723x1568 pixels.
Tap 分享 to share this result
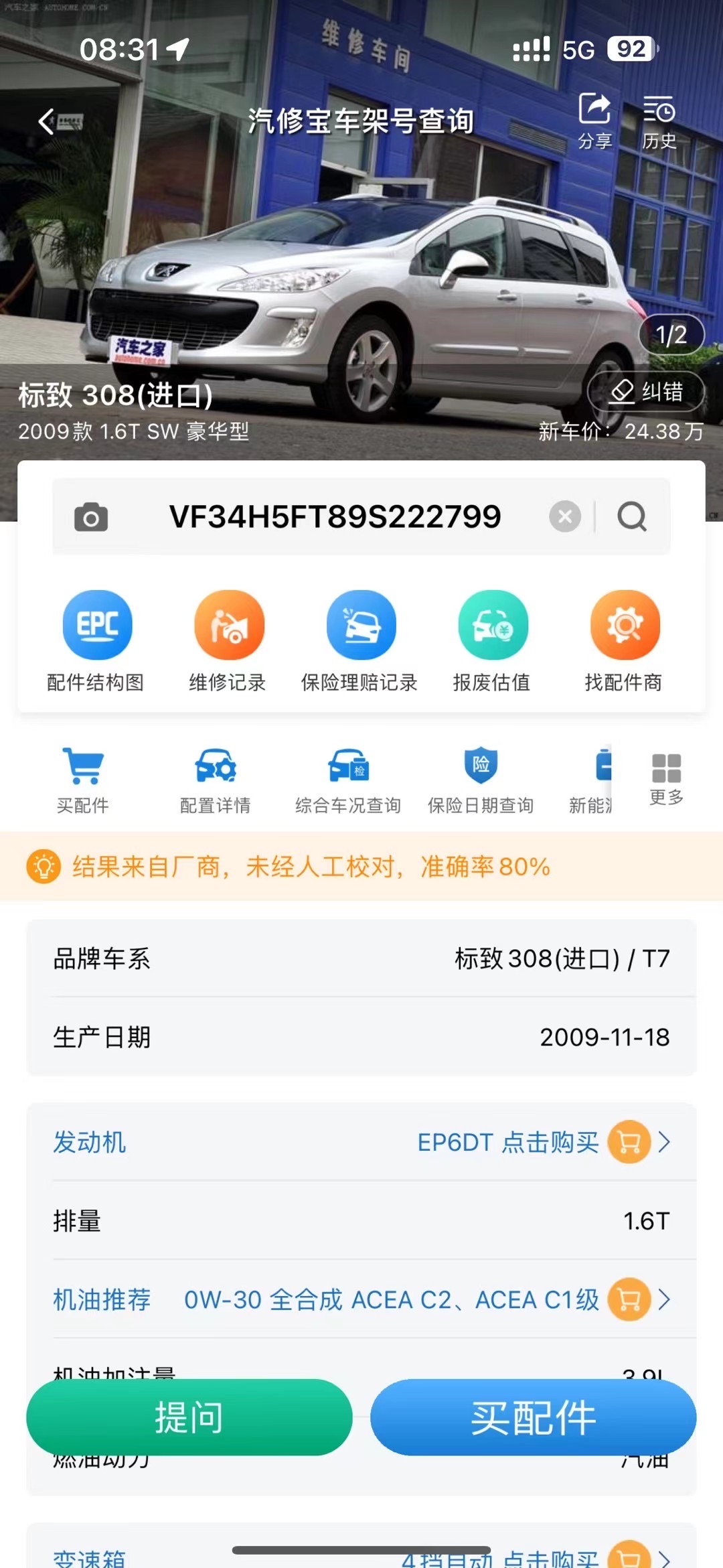click(x=593, y=119)
